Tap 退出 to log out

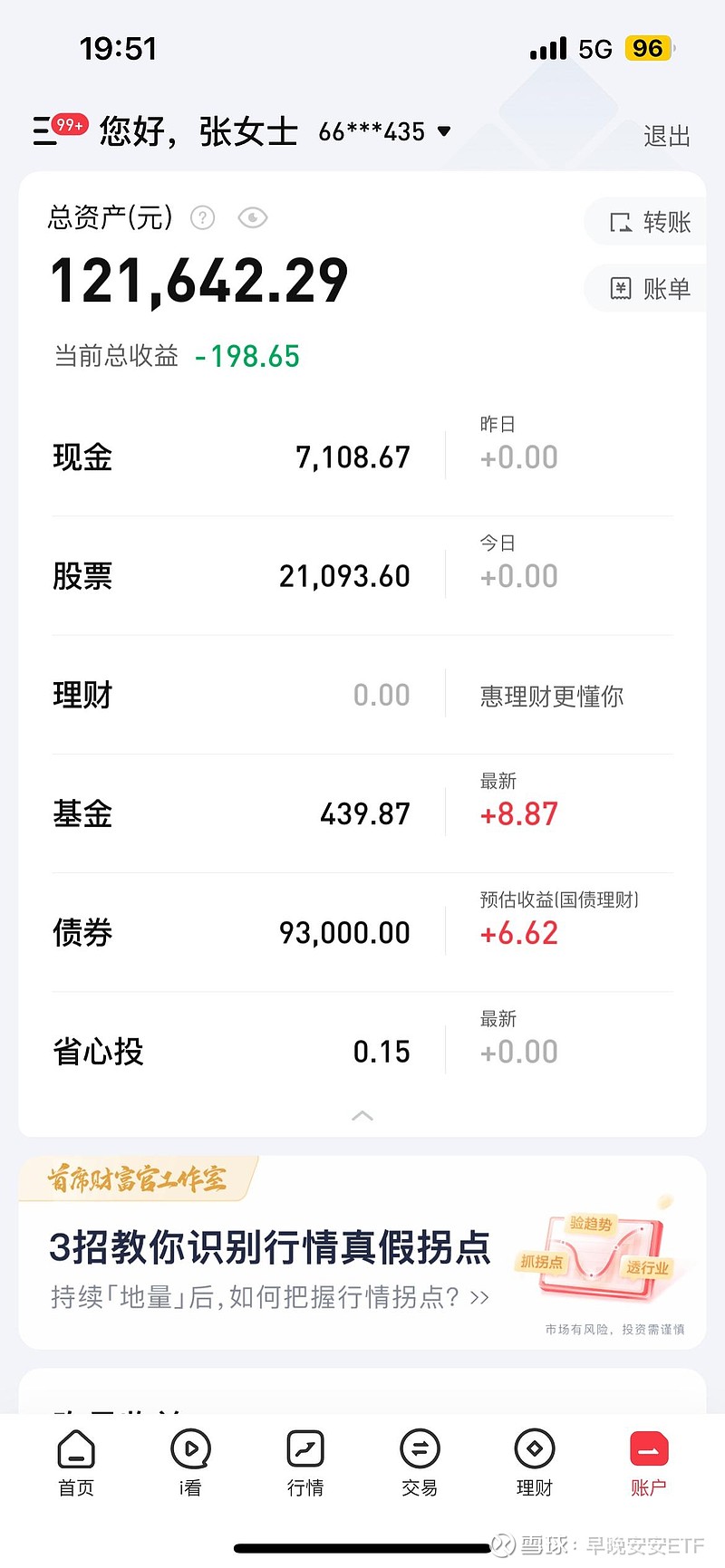(x=666, y=135)
